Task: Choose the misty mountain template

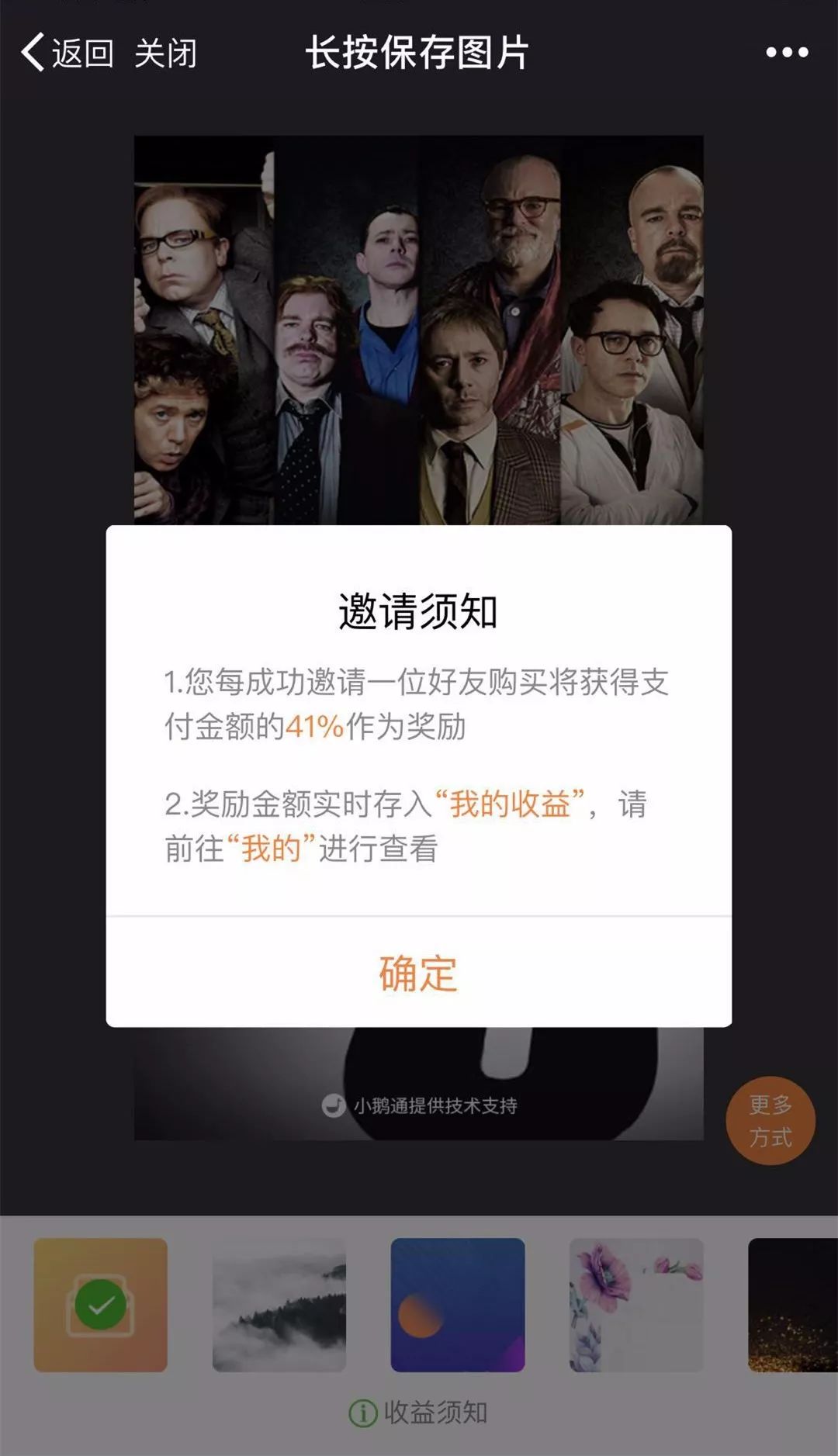Action: click(x=279, y=1305)
